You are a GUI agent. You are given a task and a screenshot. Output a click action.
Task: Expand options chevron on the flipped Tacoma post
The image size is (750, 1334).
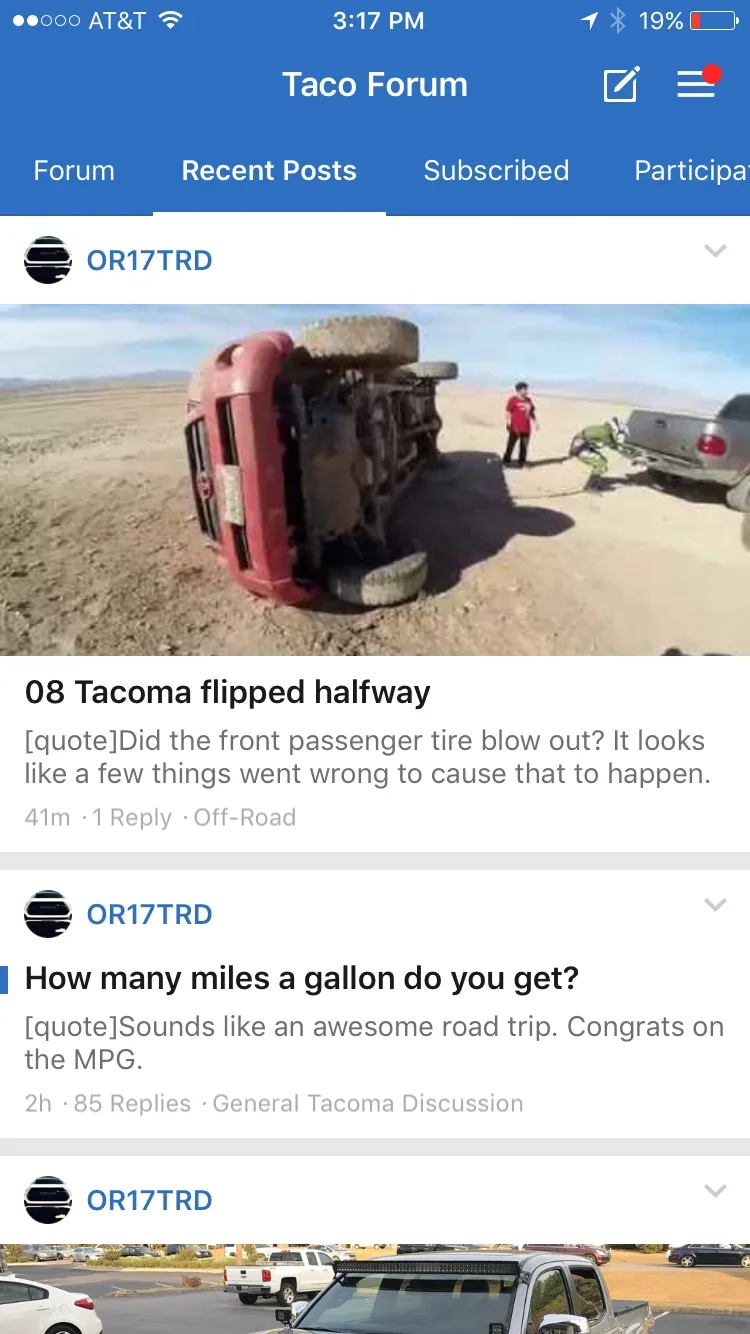pyautogui.click(x=715, y=251)
